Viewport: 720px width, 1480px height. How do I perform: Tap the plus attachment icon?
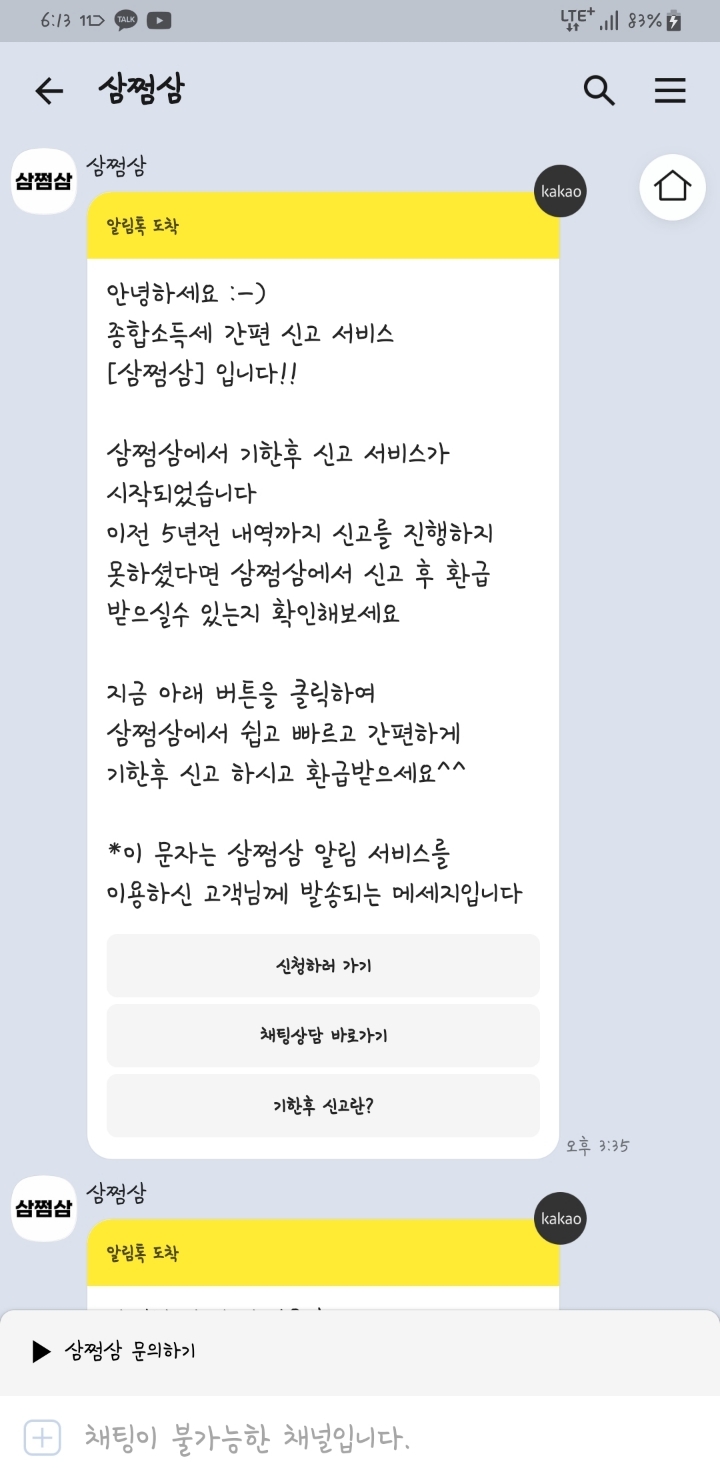point(42,1438)
